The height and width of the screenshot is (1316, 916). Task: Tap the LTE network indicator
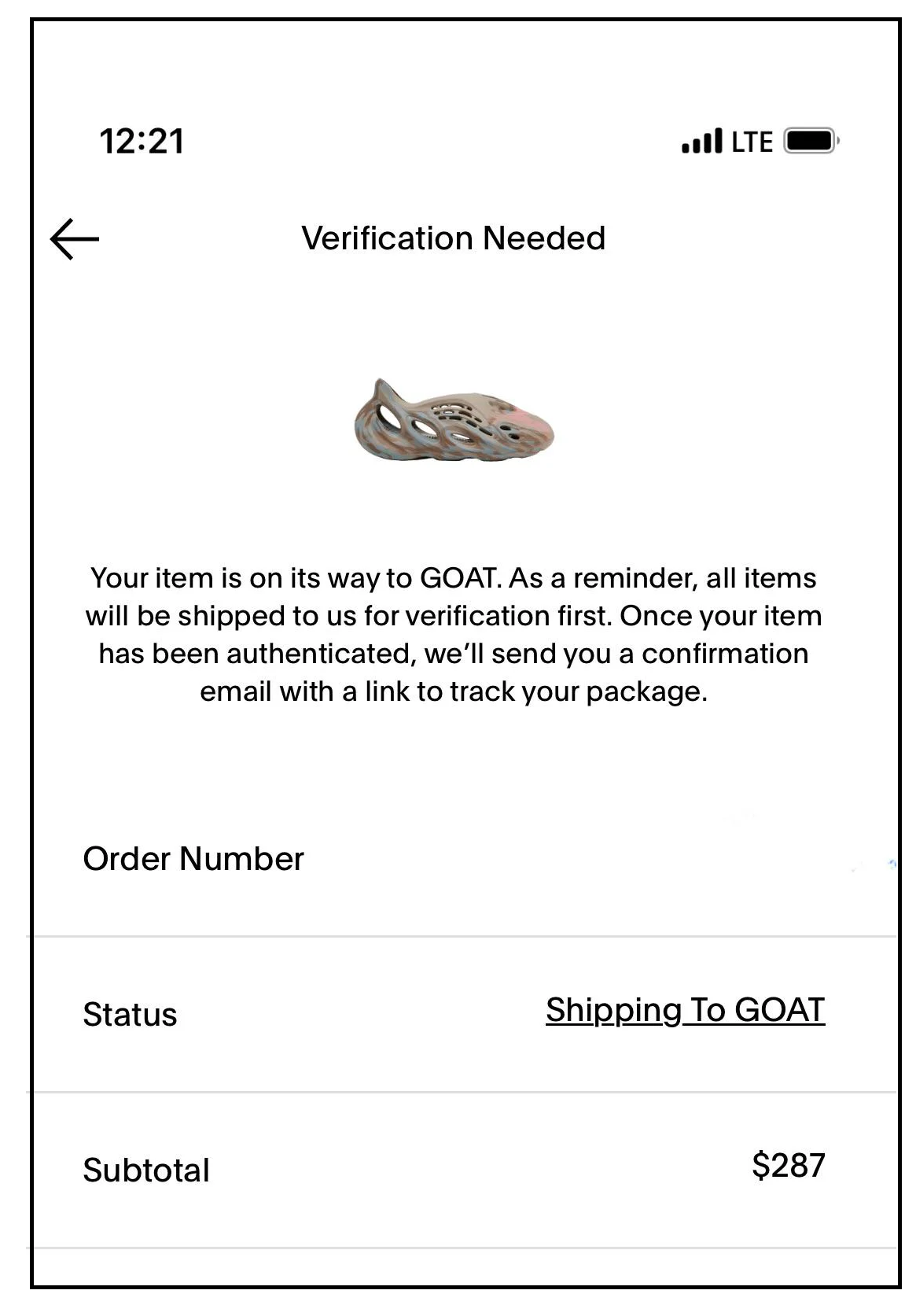click(749, 141)
